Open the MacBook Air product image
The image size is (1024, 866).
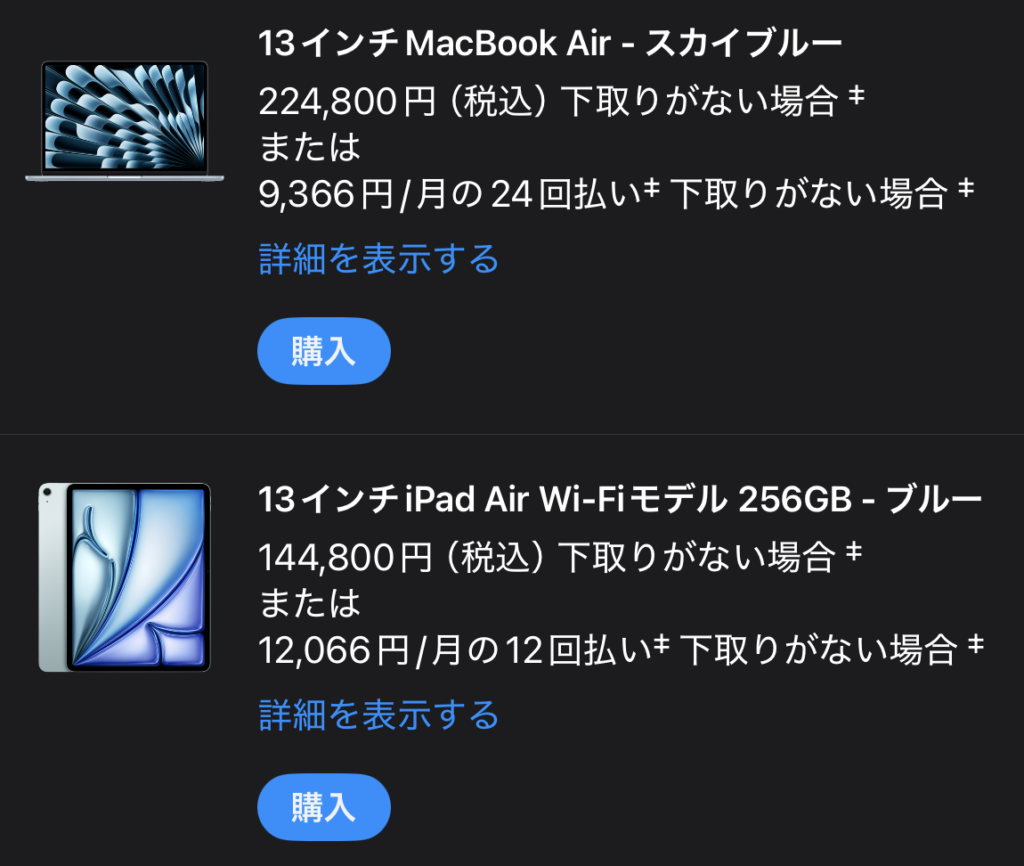(125, 121)
